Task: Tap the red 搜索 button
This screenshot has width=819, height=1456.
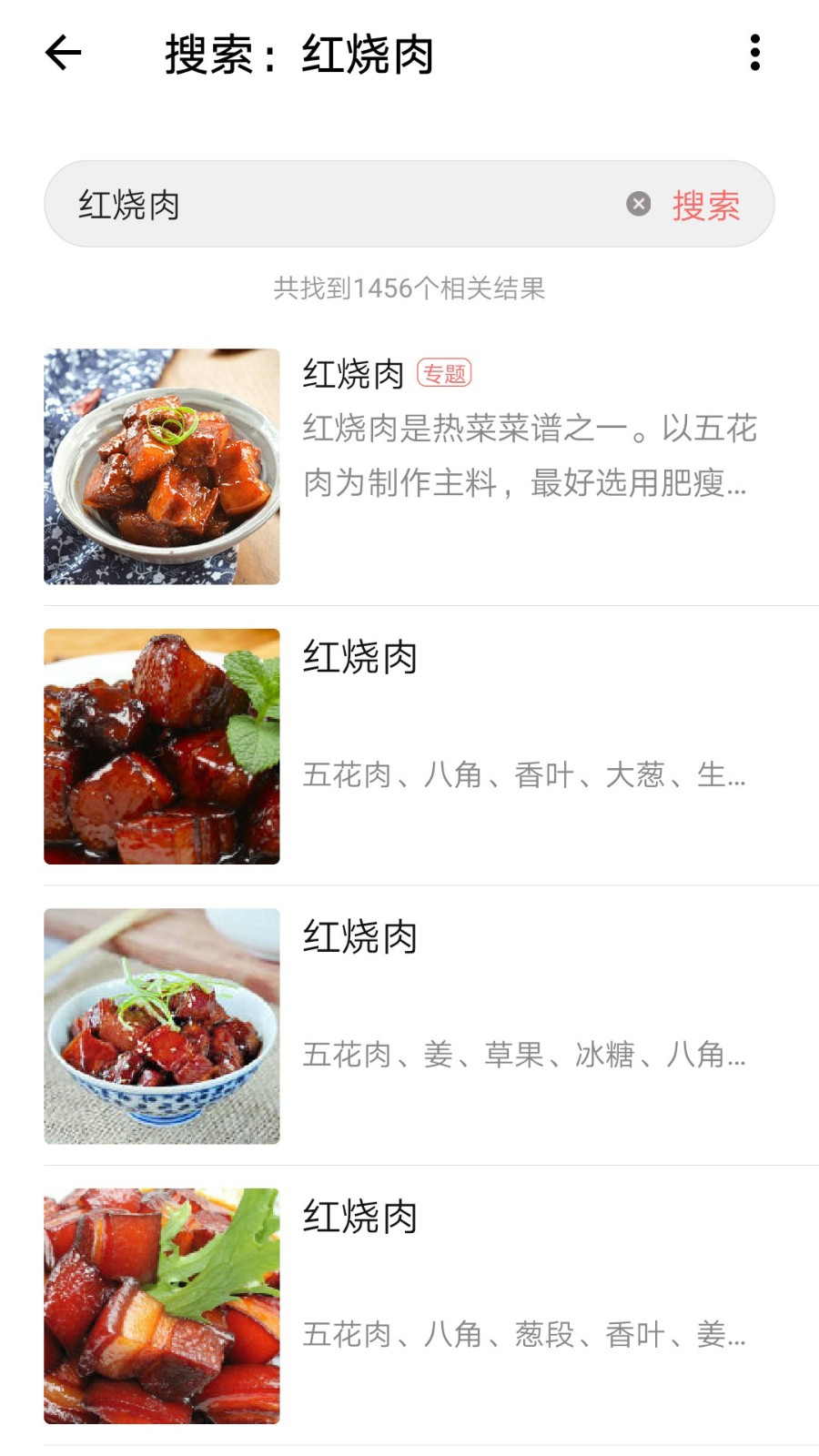Action: (x=706, y=206)
